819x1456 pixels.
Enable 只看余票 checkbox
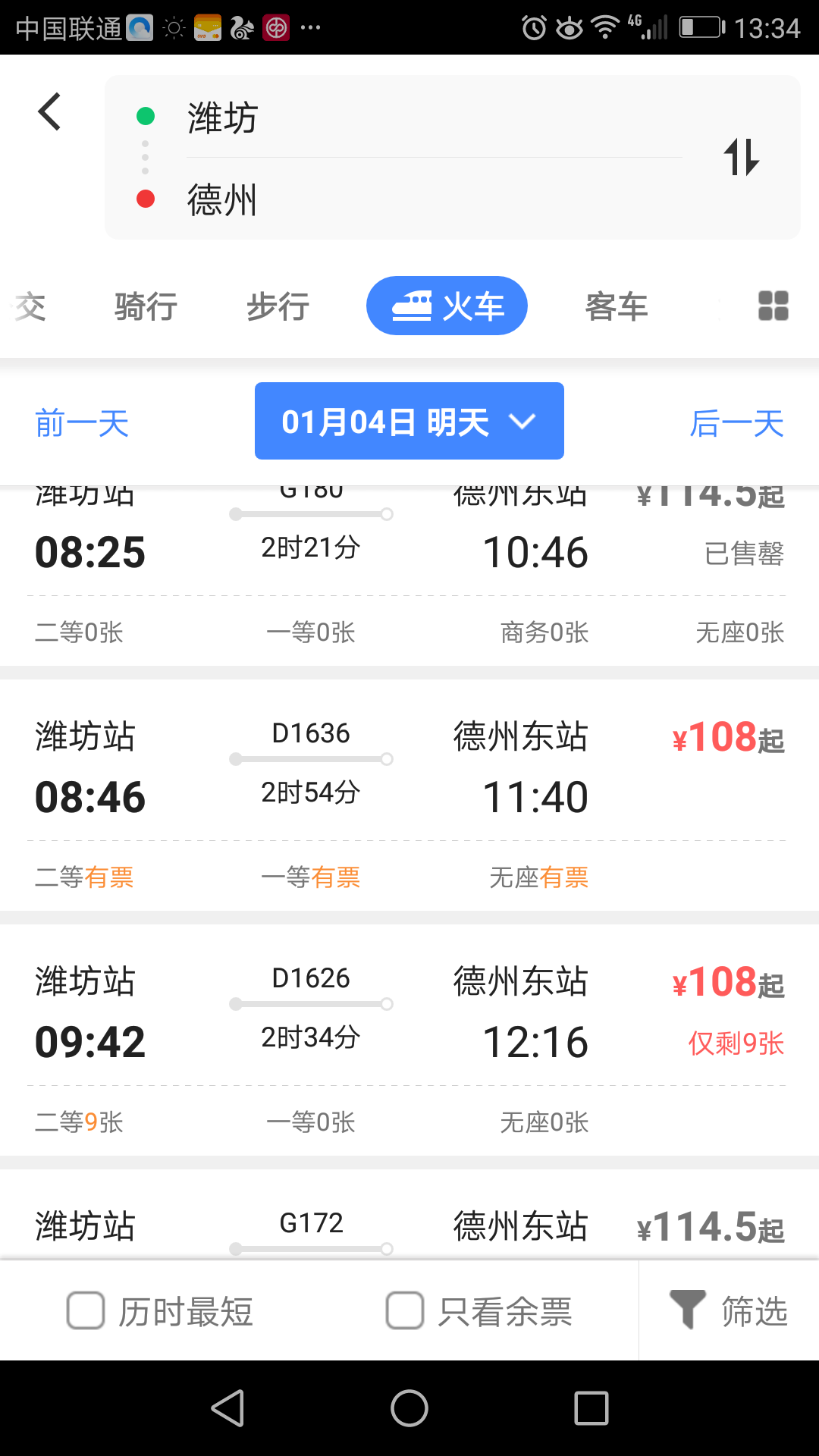pos(405,1310)
